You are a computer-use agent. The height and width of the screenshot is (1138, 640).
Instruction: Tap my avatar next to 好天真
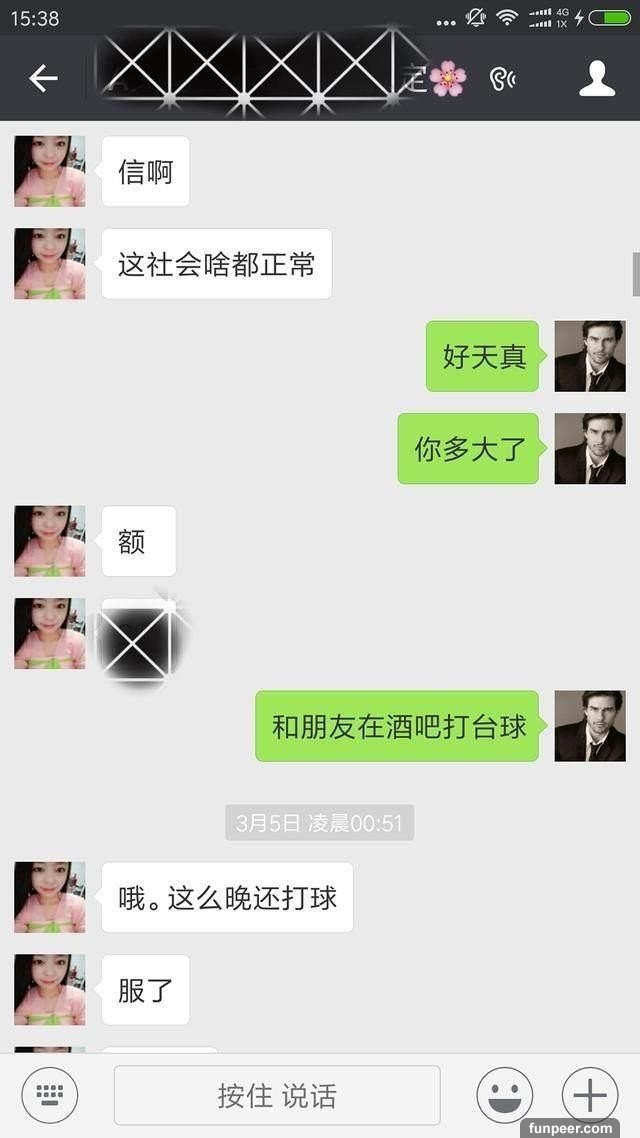590,356
